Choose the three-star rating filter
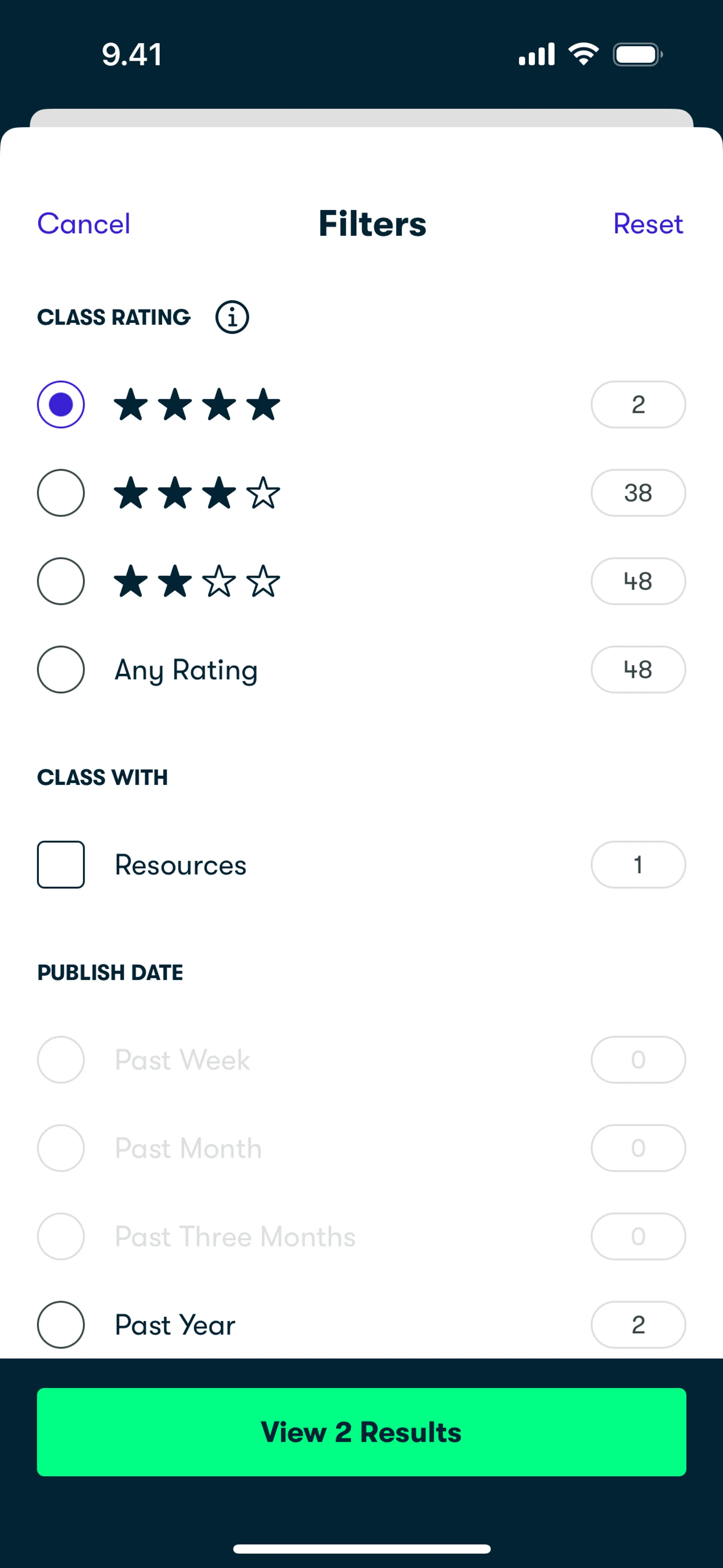 [61, 493]
